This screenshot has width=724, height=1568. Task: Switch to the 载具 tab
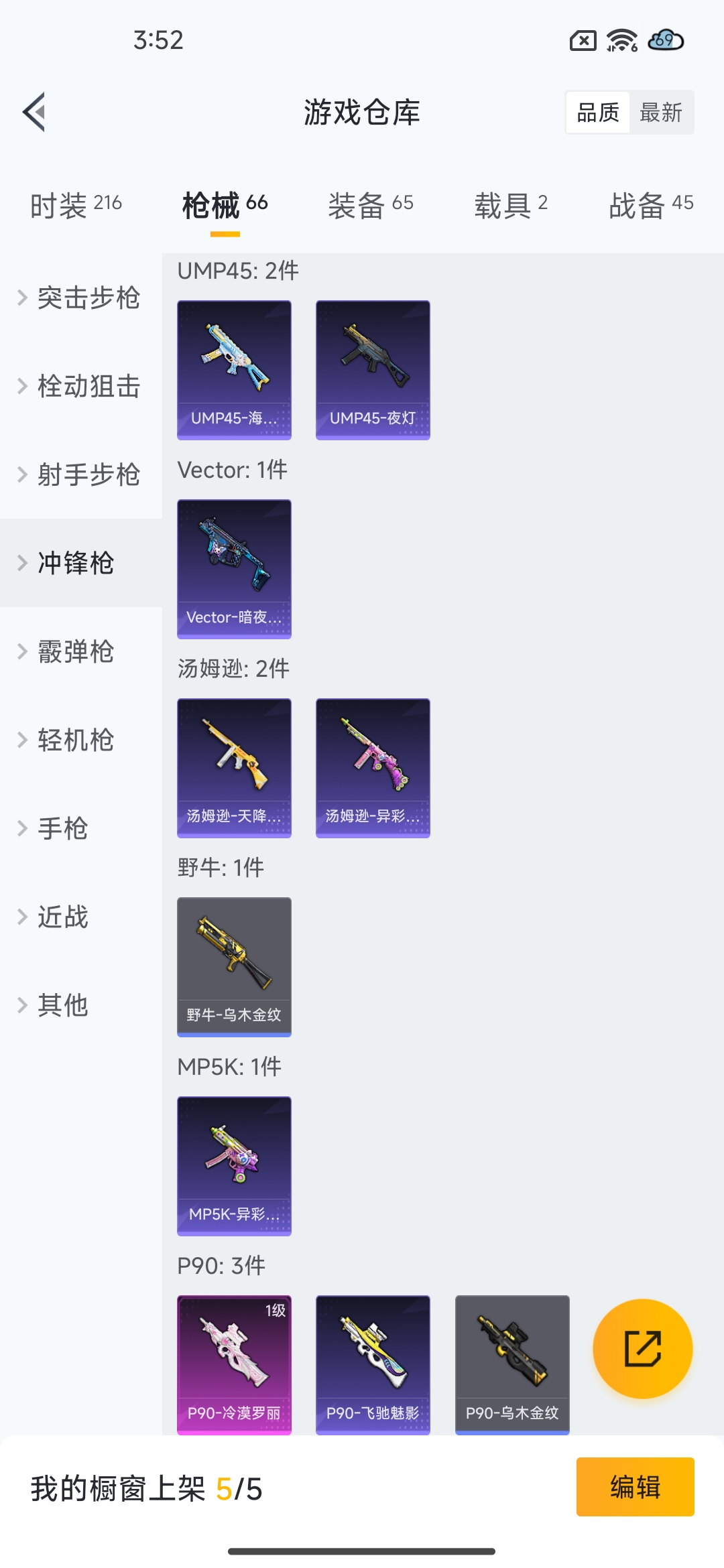coord(511,204)
